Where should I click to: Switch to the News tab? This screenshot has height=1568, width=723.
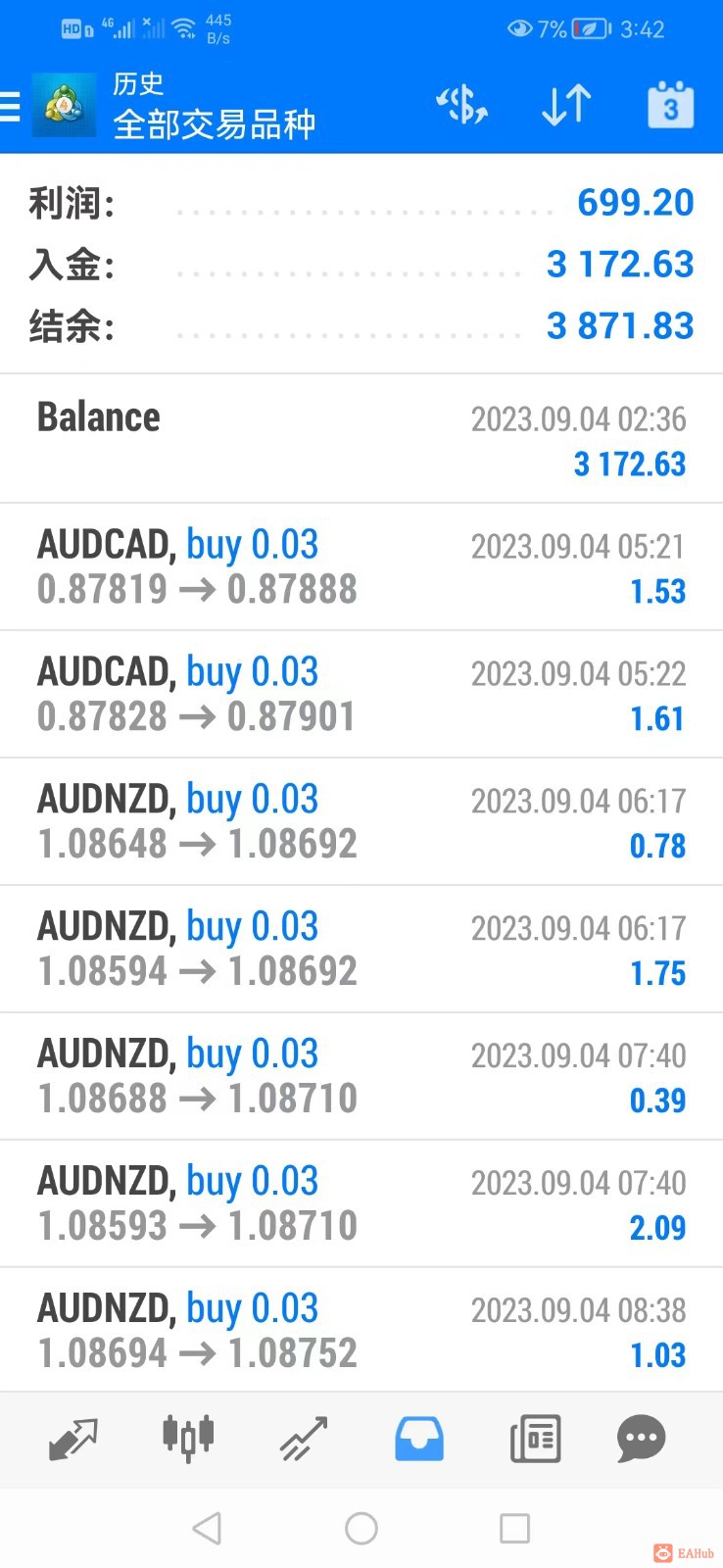point(535,1439)
